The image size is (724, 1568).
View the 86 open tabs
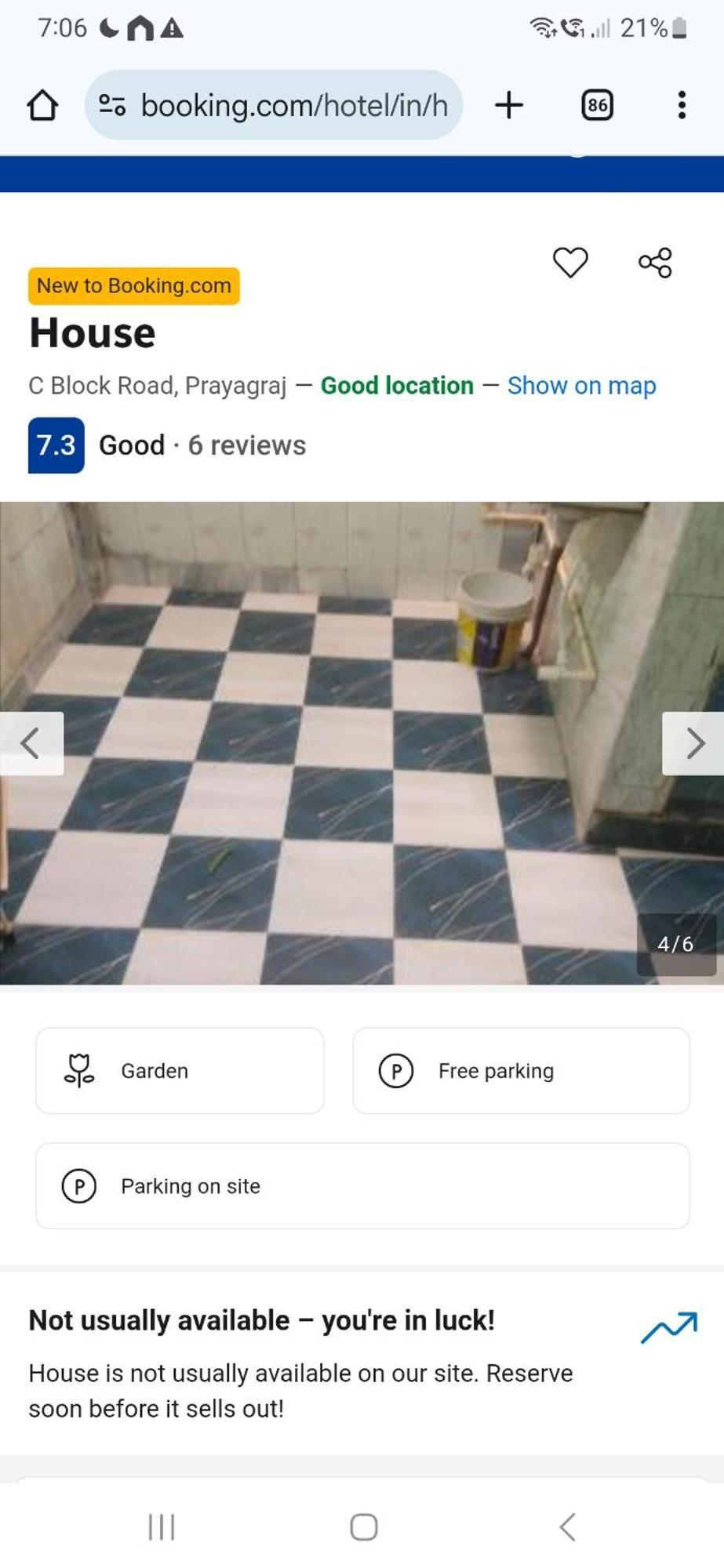[x=597, y=105]
